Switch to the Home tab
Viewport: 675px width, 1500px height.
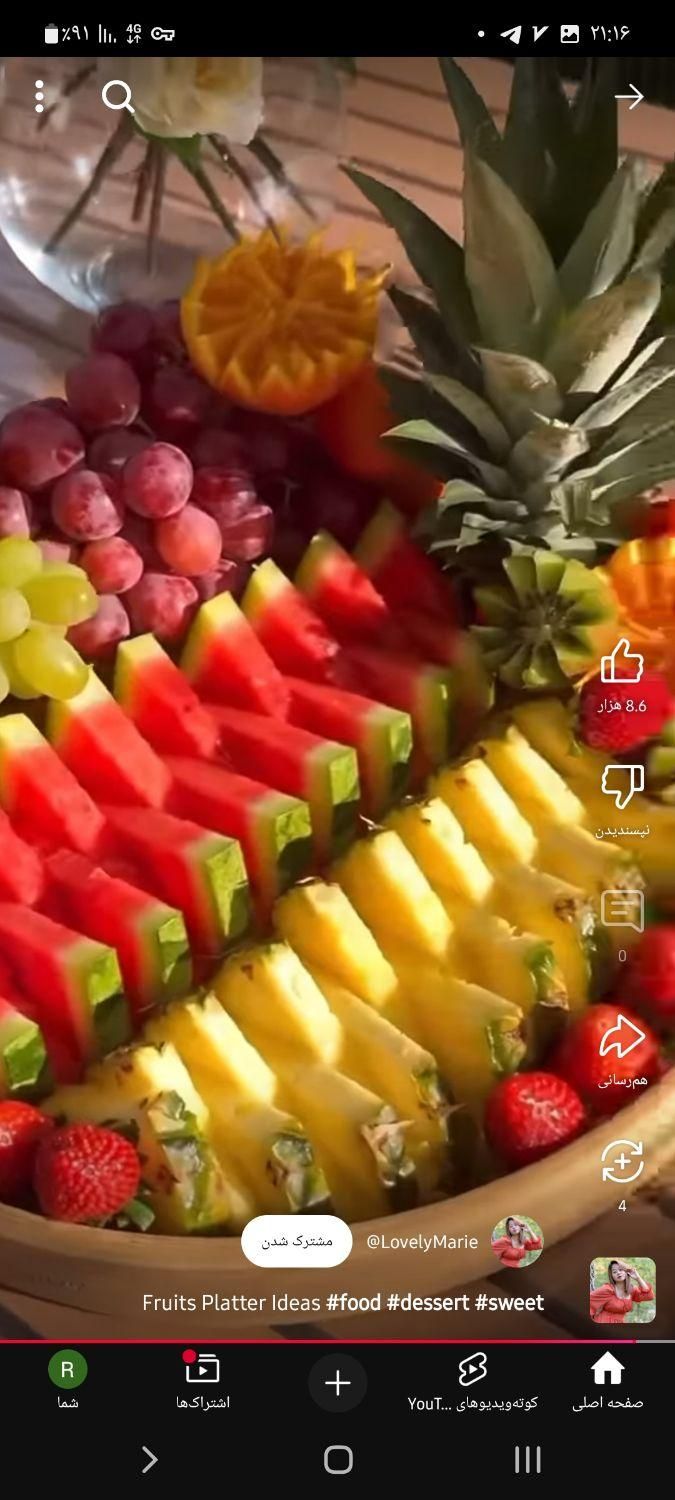607,1381
